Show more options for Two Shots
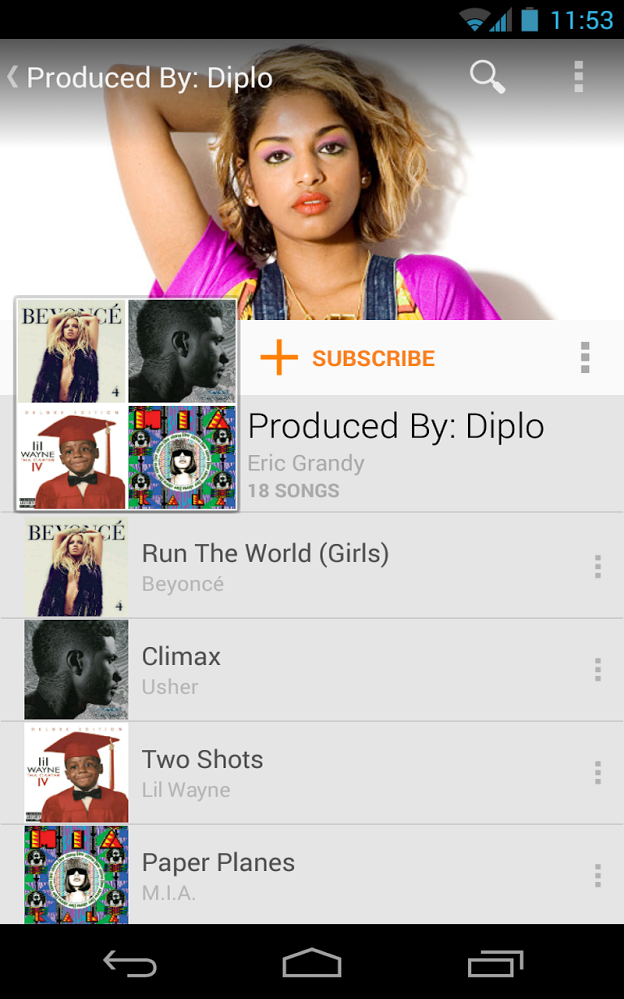The height and width of the screenshot is (999, 624). tap(597, 773)
